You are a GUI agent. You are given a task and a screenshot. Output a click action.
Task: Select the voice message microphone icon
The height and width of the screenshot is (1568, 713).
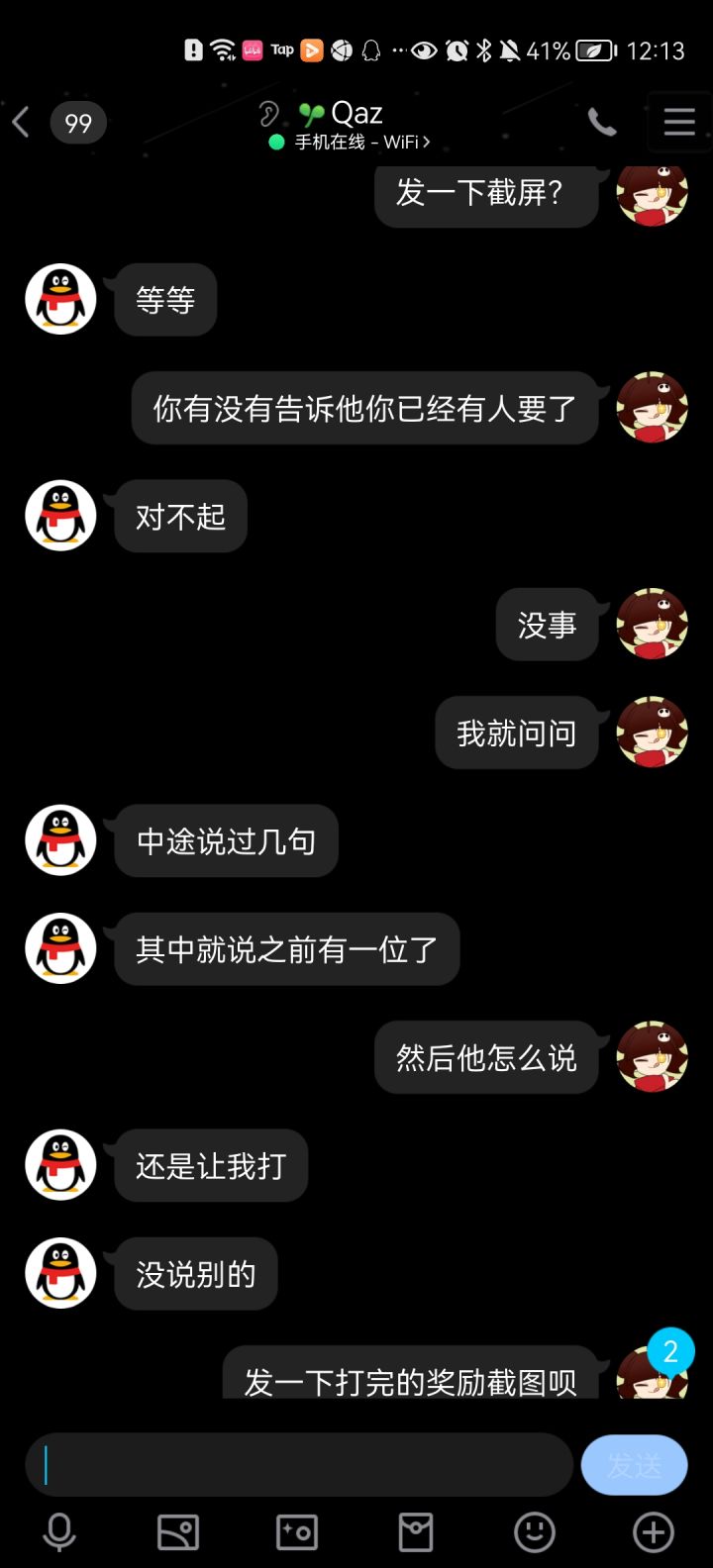tap(59, 1530)
